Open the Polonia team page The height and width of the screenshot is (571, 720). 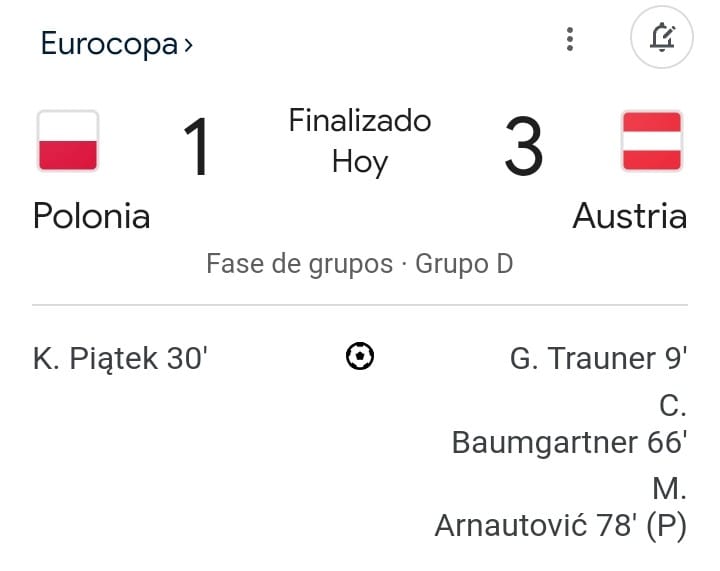point(91,216)
